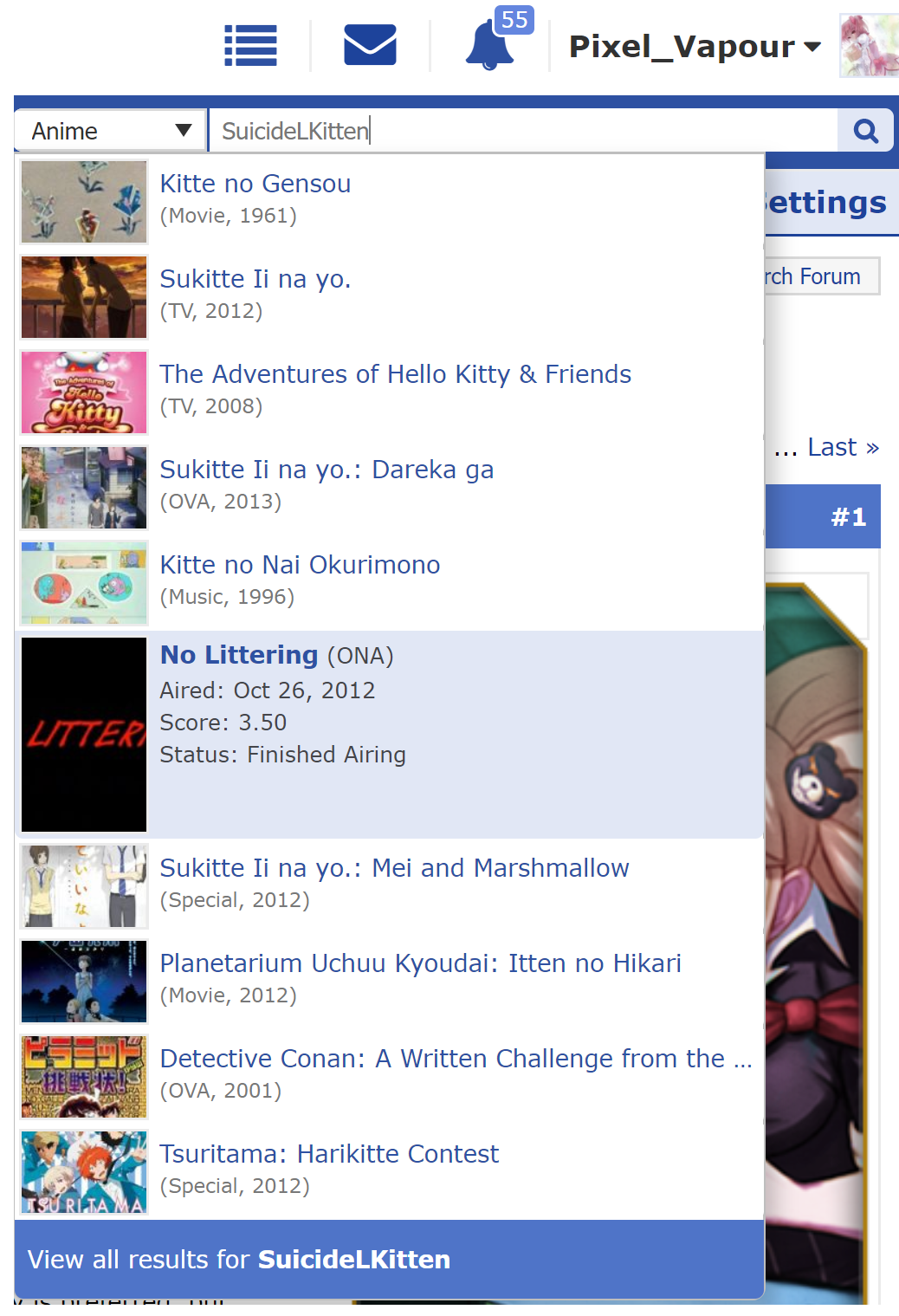899x1316 pixels.
Task: Open Sukitte Ii na yo.: Dareka ga
Action: (x=327, y=470)
